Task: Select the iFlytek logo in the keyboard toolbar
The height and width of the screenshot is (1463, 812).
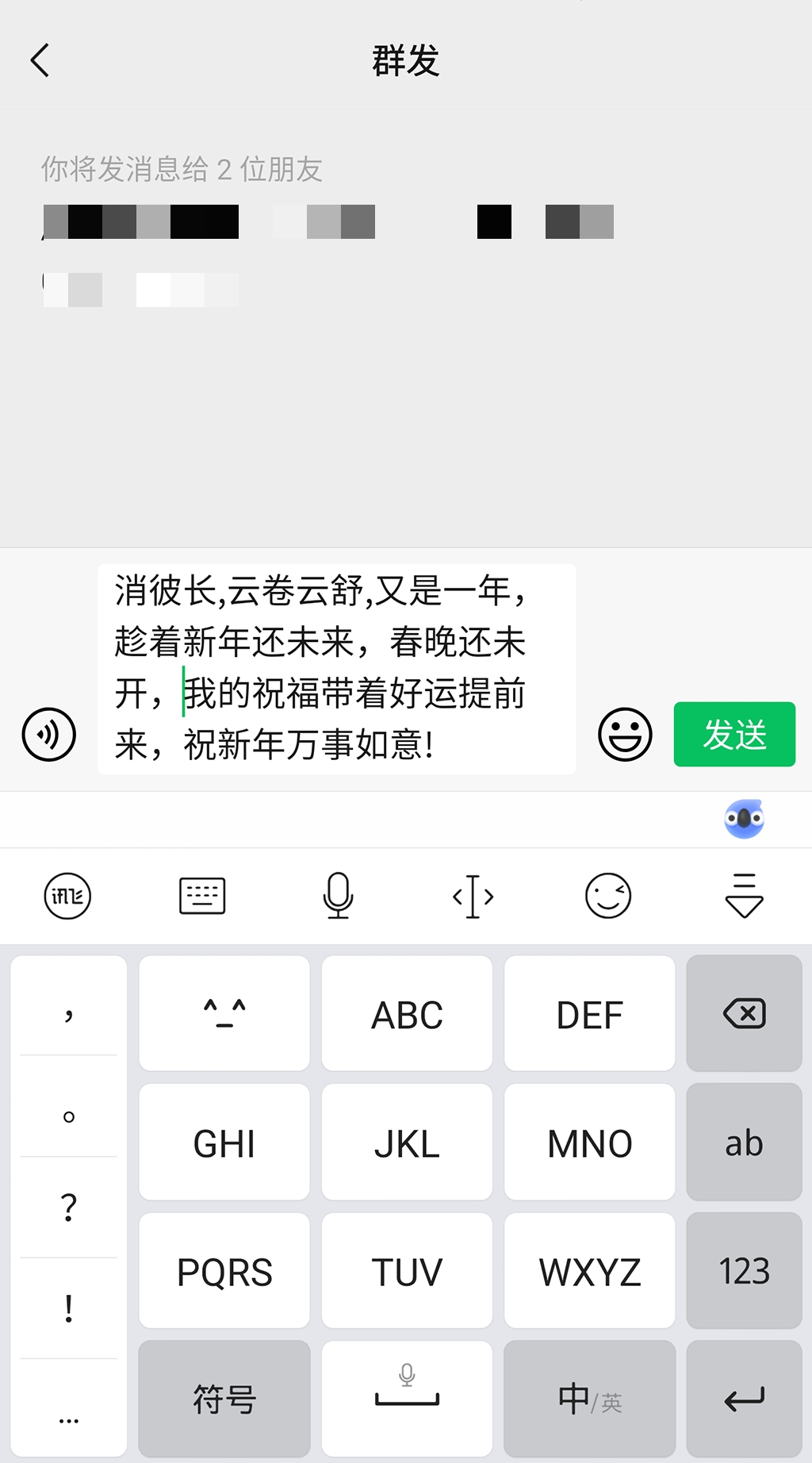Action: [x=69, y=896]
